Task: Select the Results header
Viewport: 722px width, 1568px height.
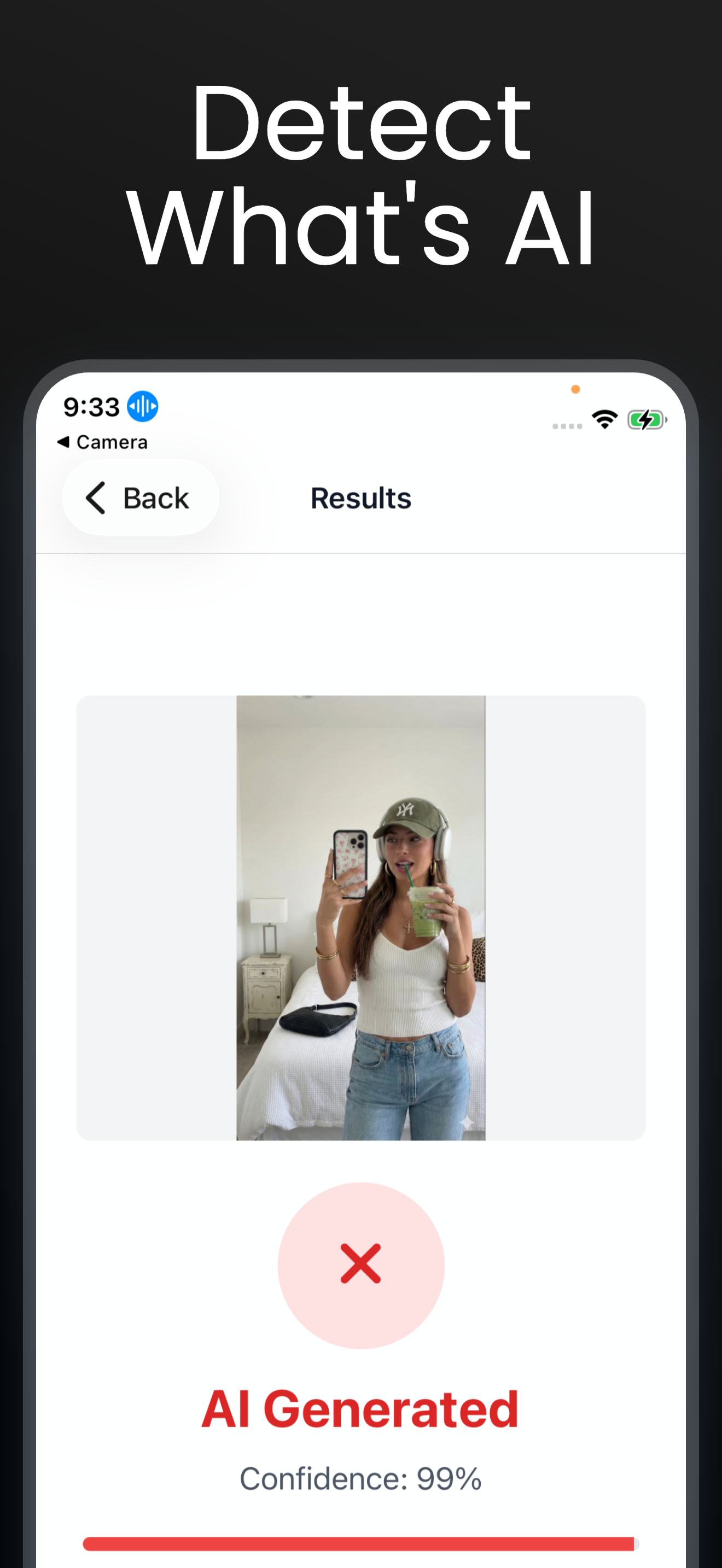Action: 360,498
